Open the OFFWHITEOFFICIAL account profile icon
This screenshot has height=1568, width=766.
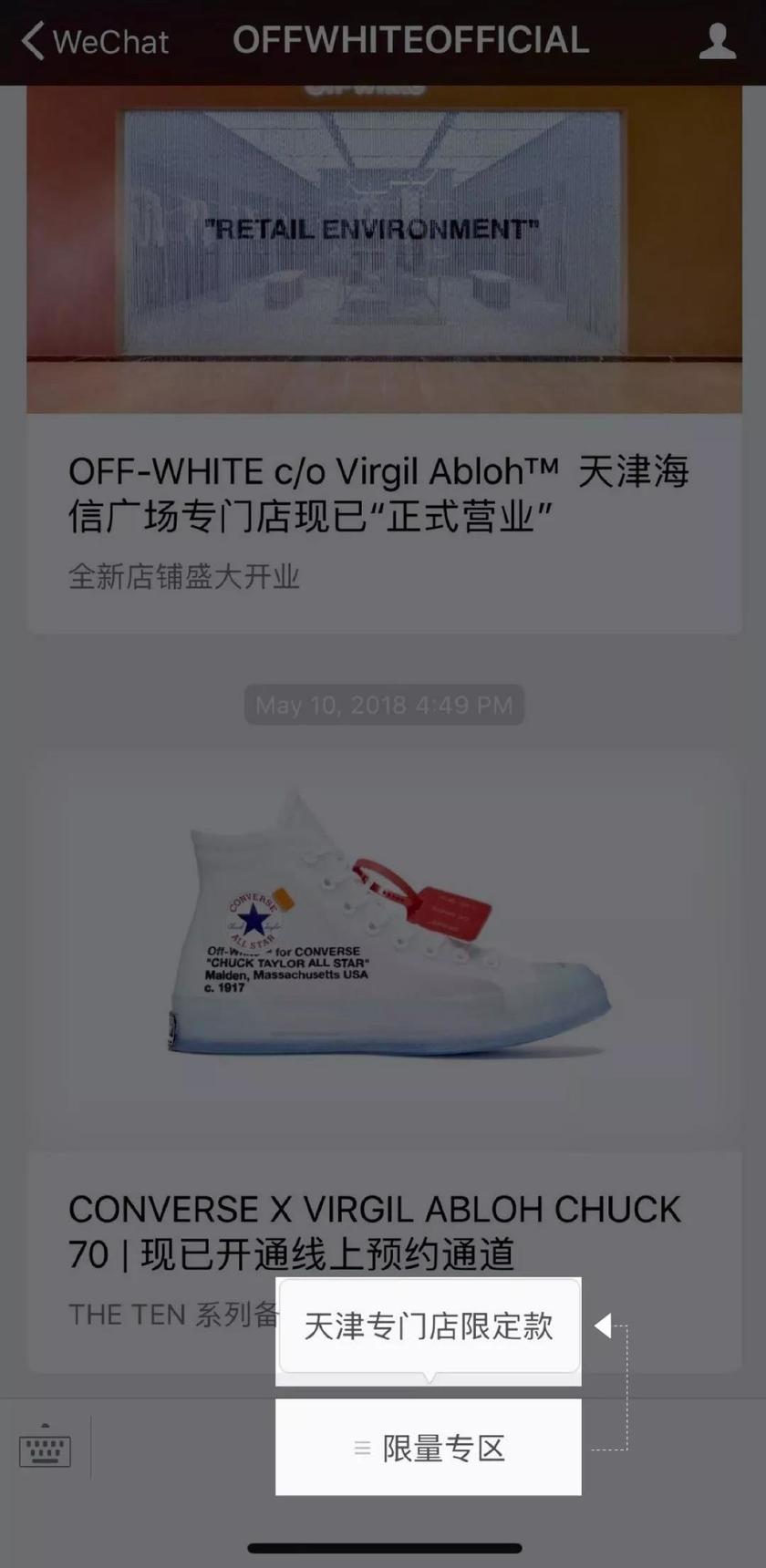717,42
